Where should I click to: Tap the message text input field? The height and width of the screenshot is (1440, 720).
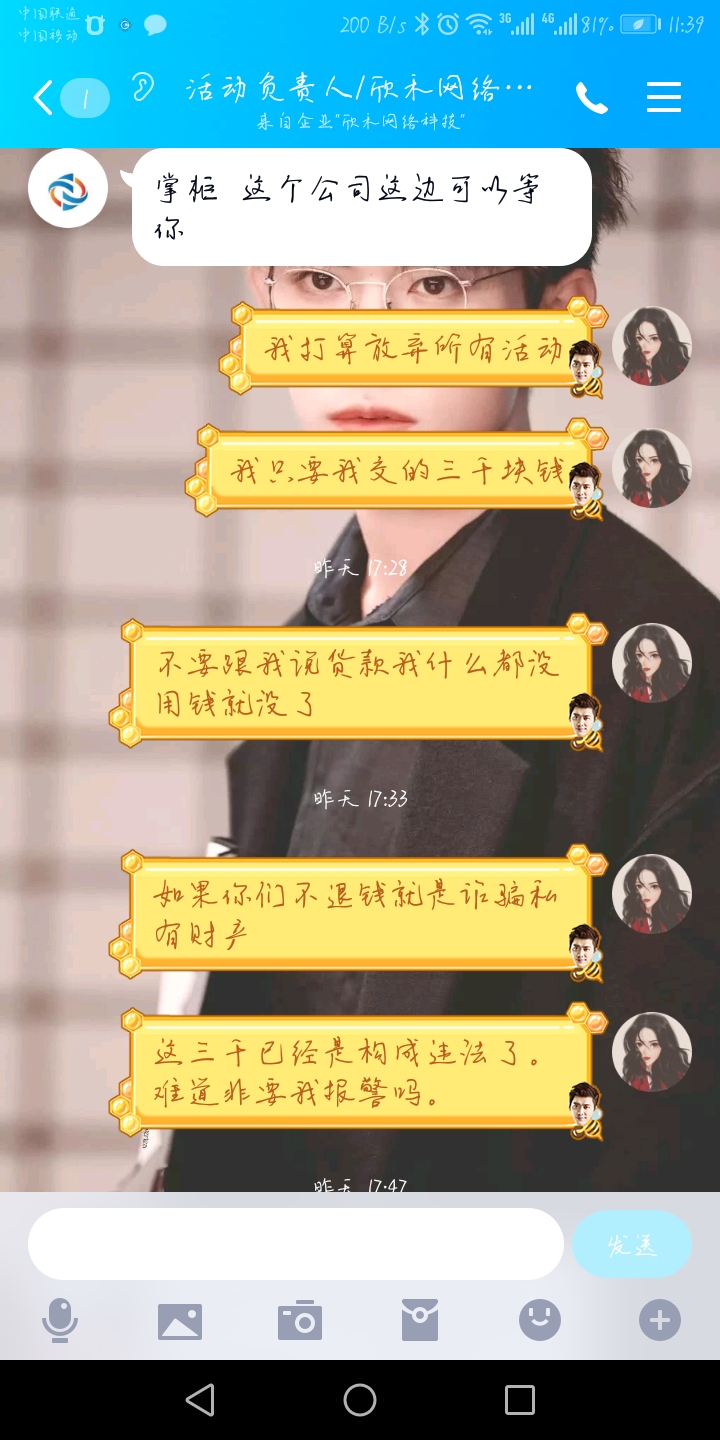(296, 1244)
